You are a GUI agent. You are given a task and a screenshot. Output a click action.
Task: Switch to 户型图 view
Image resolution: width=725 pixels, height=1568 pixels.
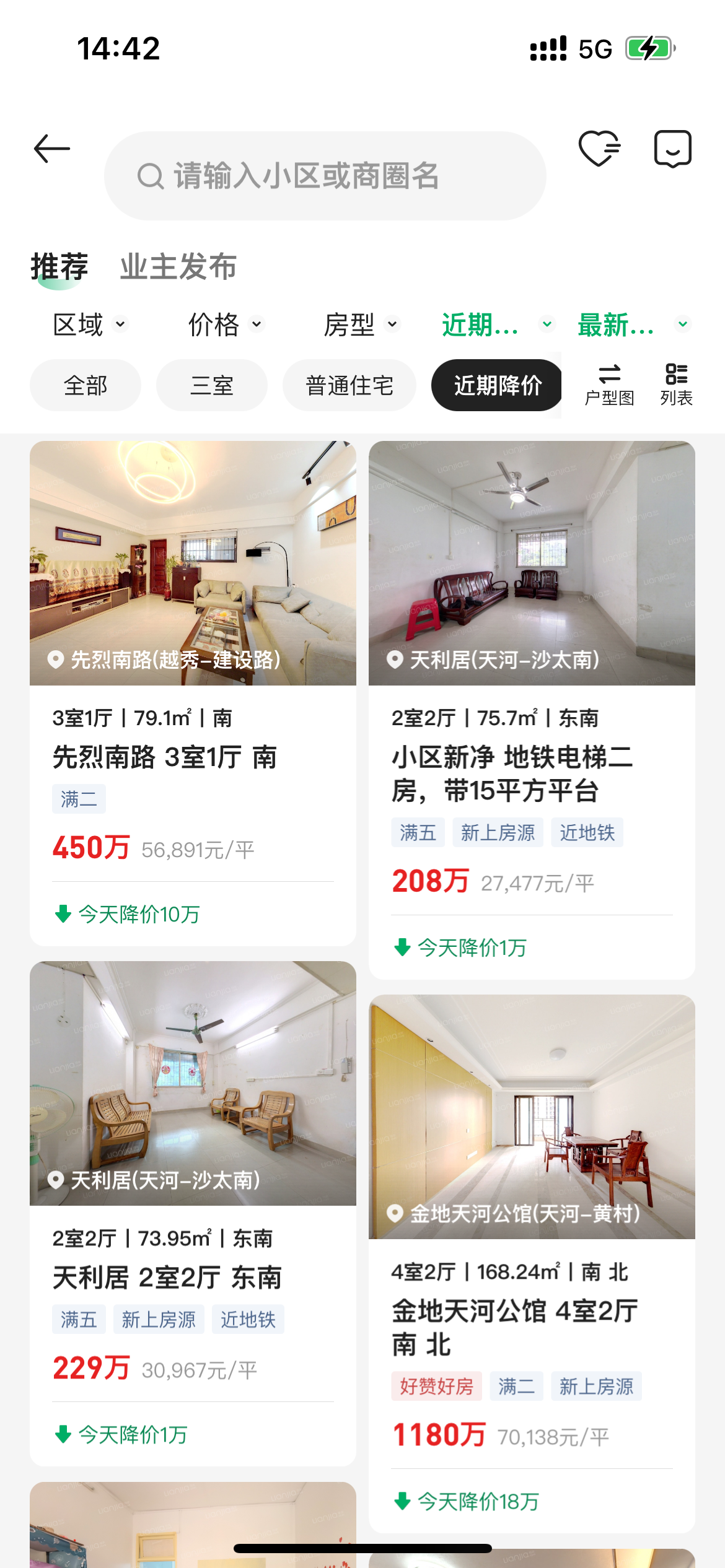point(609,385)
